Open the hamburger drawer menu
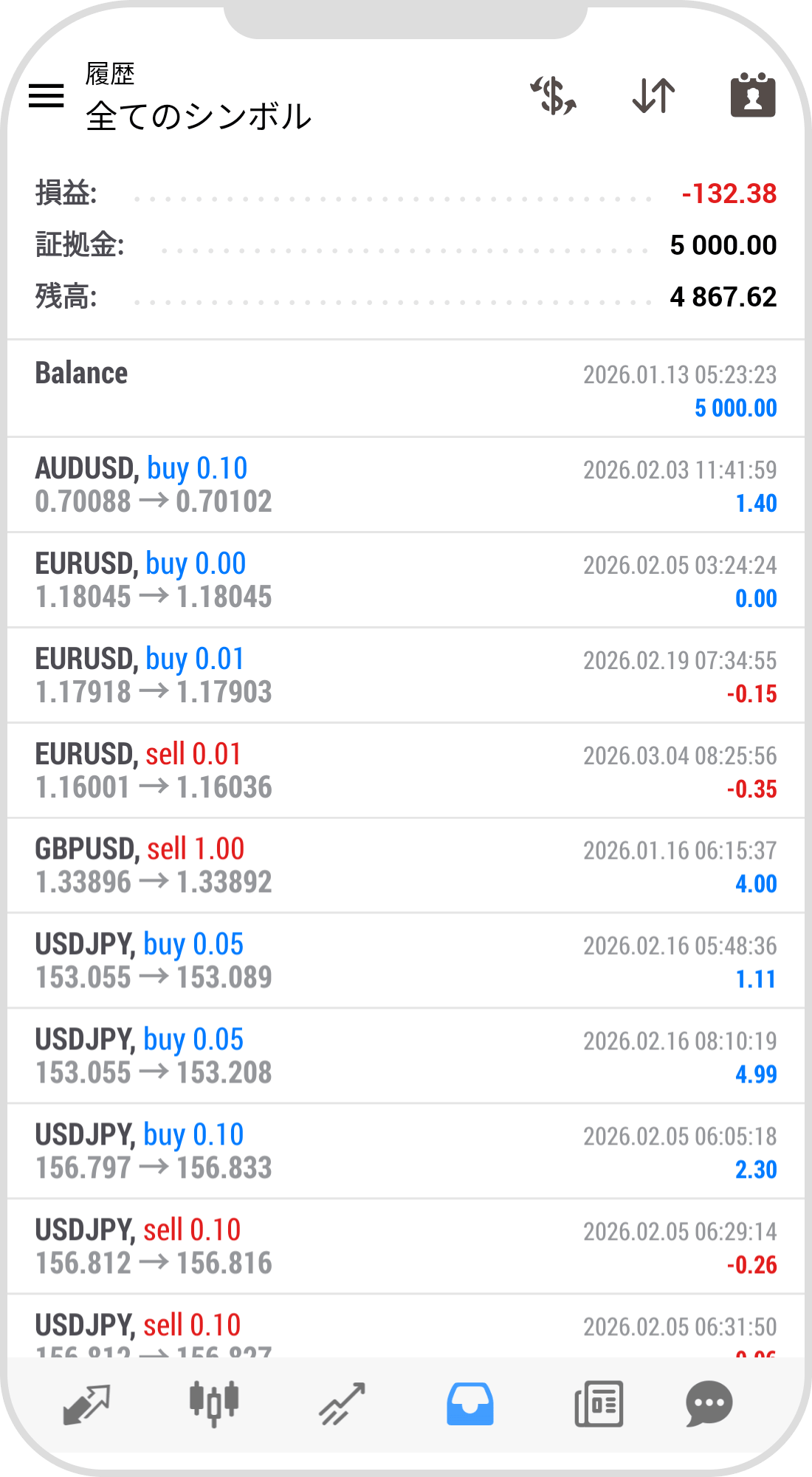812x1477 pixels. tap(47, 96)
